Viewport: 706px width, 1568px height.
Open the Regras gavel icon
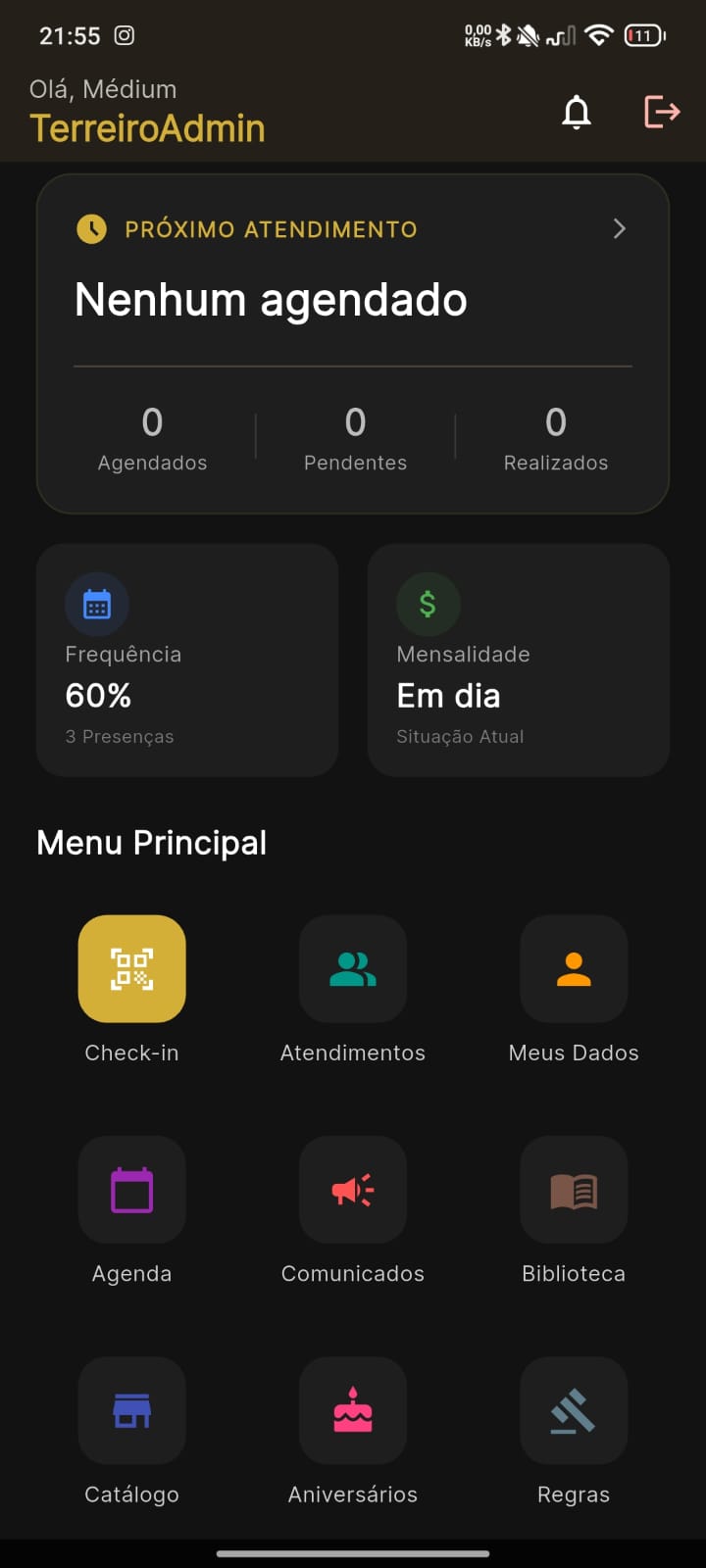tap(574, 1410)
